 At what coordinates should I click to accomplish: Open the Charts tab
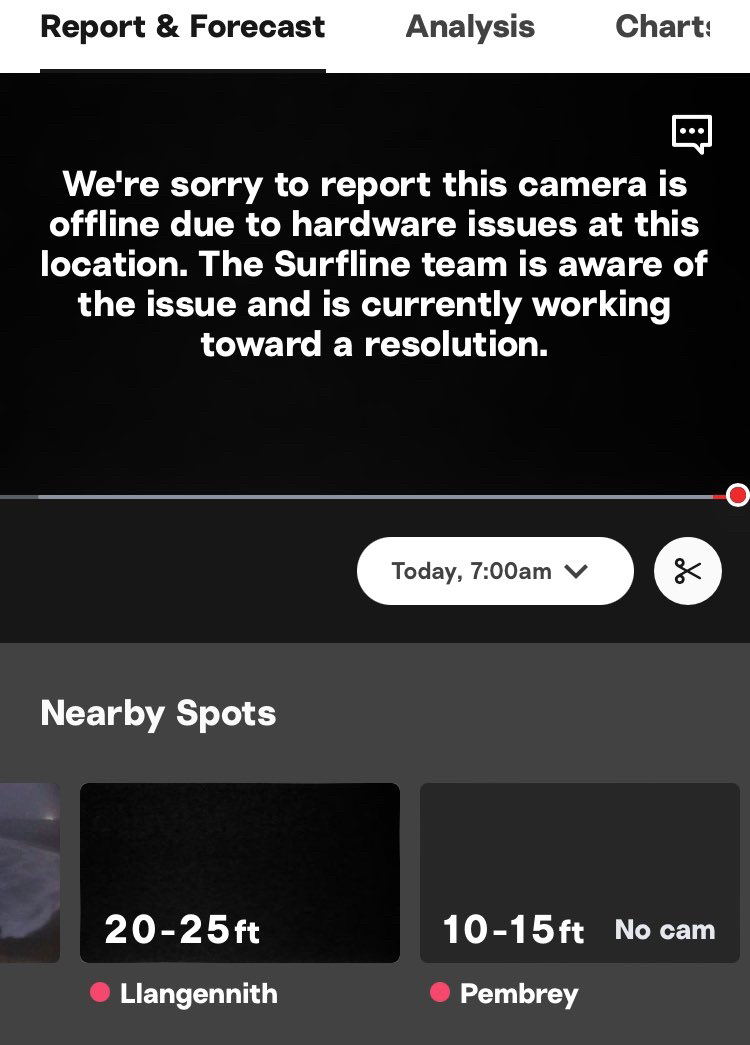[x=664, y=27]
